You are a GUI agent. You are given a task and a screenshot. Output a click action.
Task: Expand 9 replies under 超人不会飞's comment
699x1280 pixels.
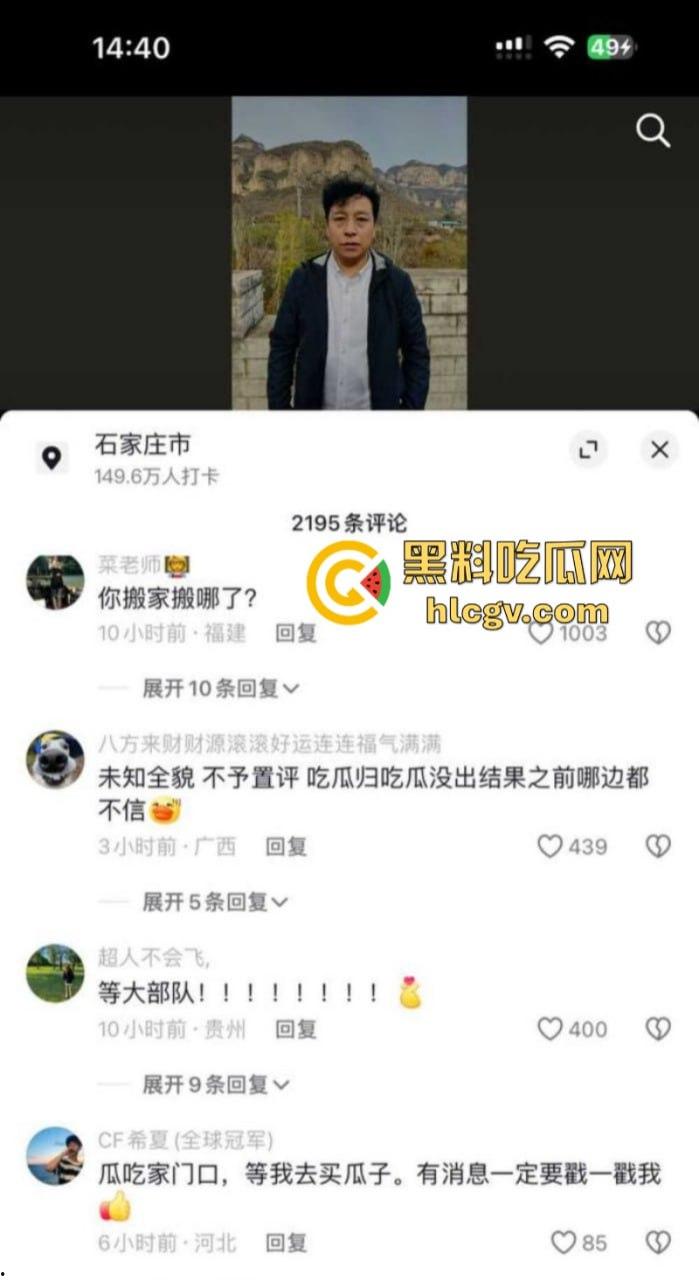tap(214, 1084)
